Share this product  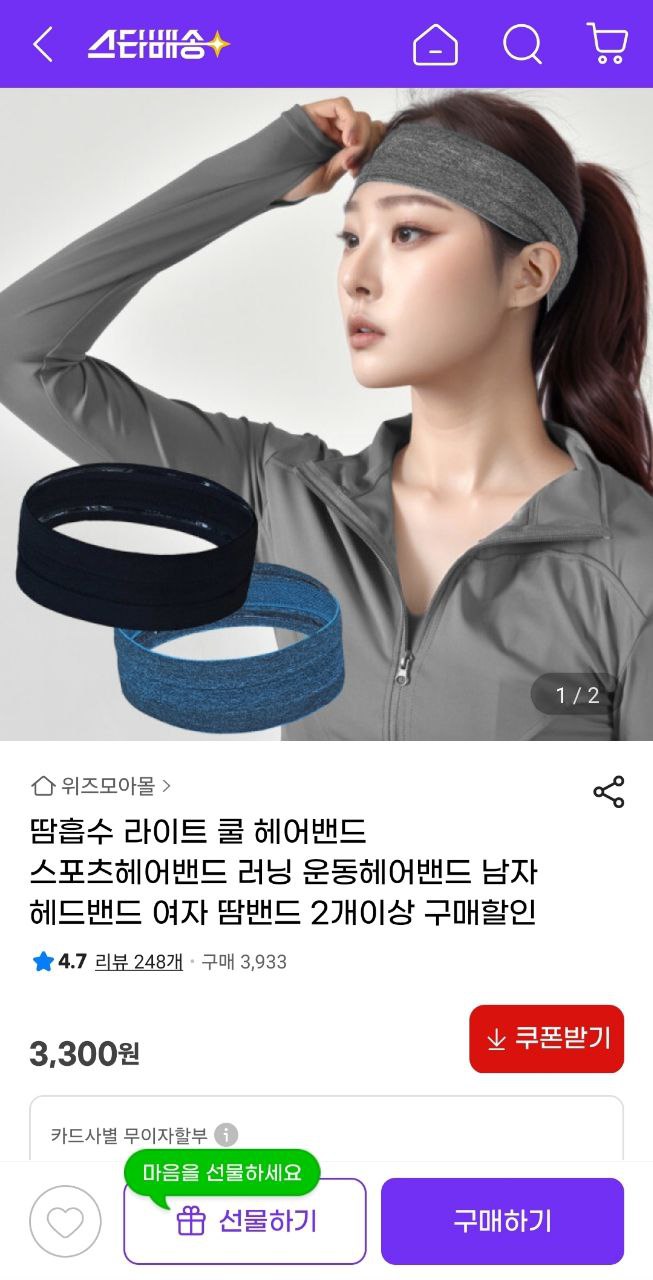608,791
